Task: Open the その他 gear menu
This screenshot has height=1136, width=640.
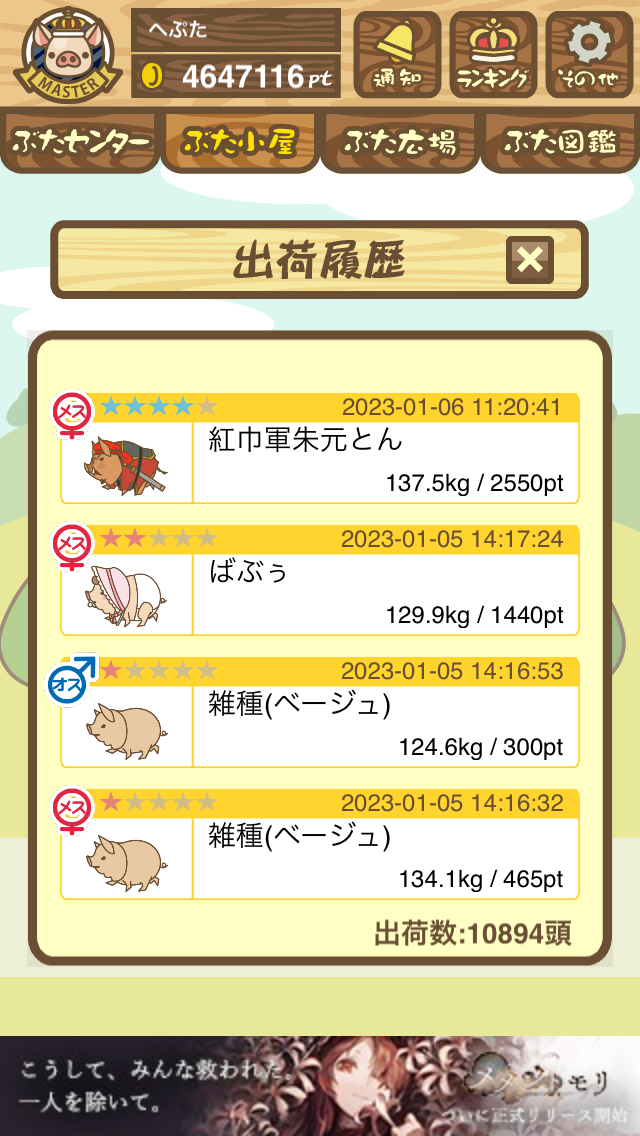Action: click(587, 55)
